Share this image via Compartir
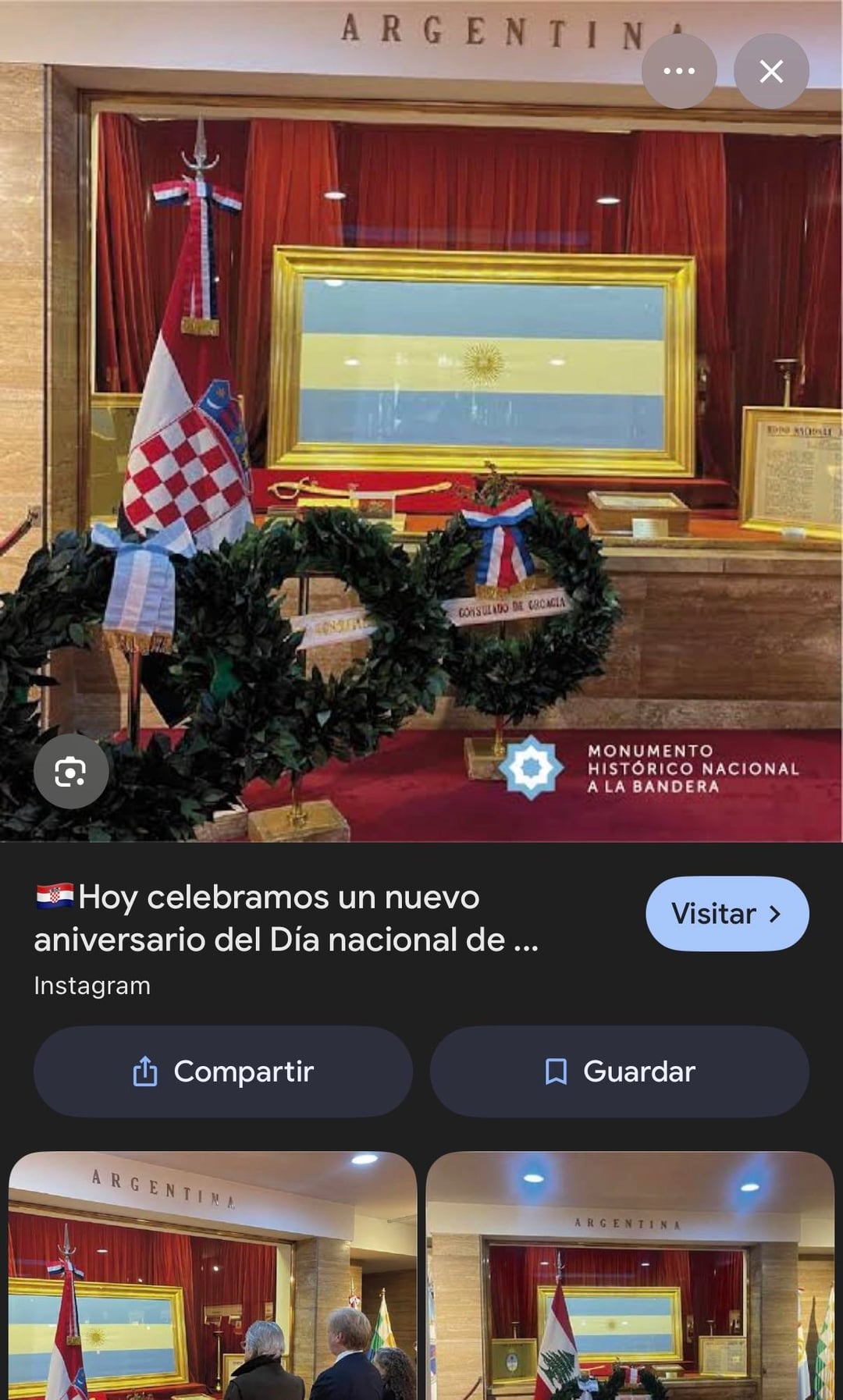 click(223, 1071)
